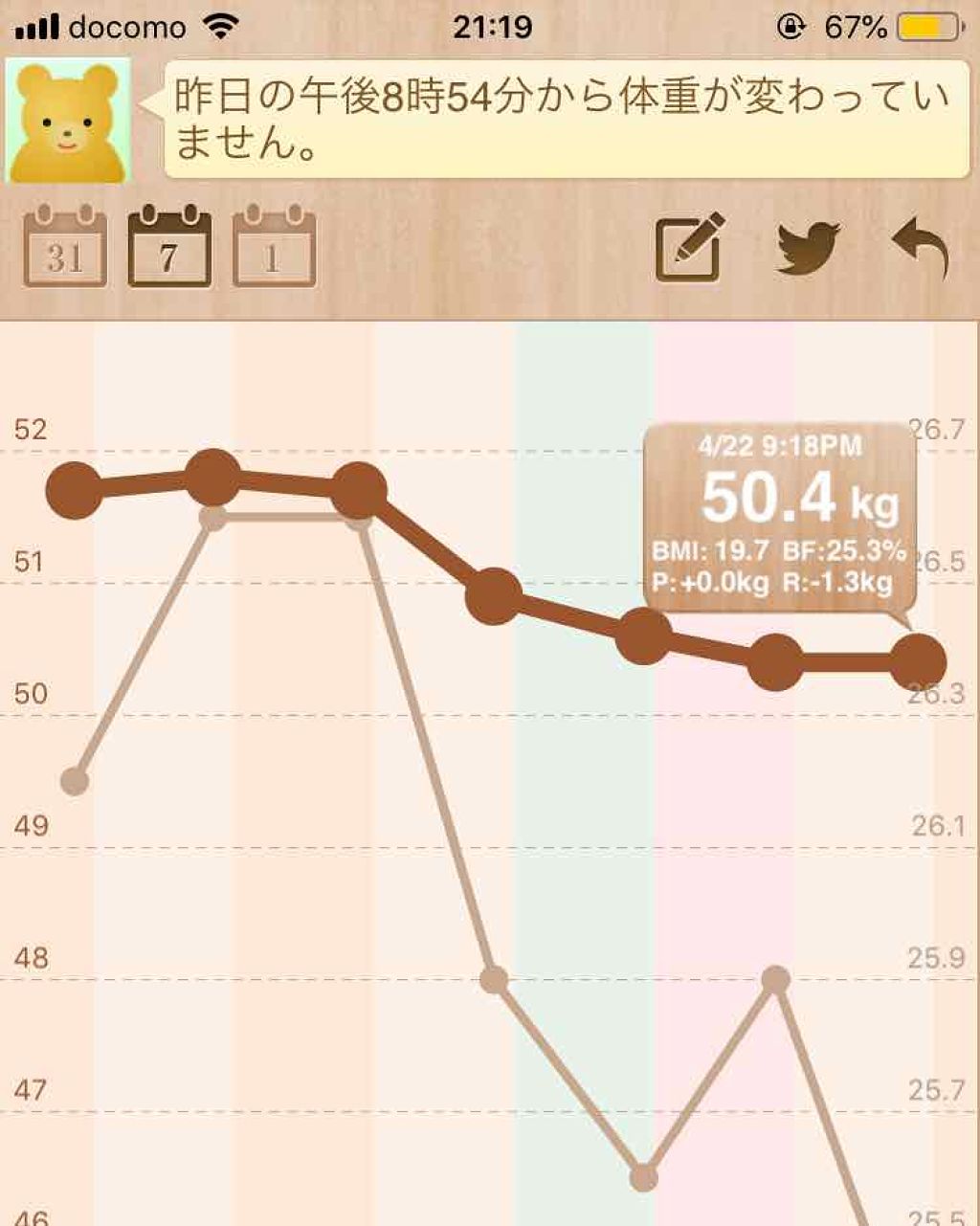Switch to the 31-day calendar view
The width and height of the screenshot is (980, 1226).
[64, 247]
